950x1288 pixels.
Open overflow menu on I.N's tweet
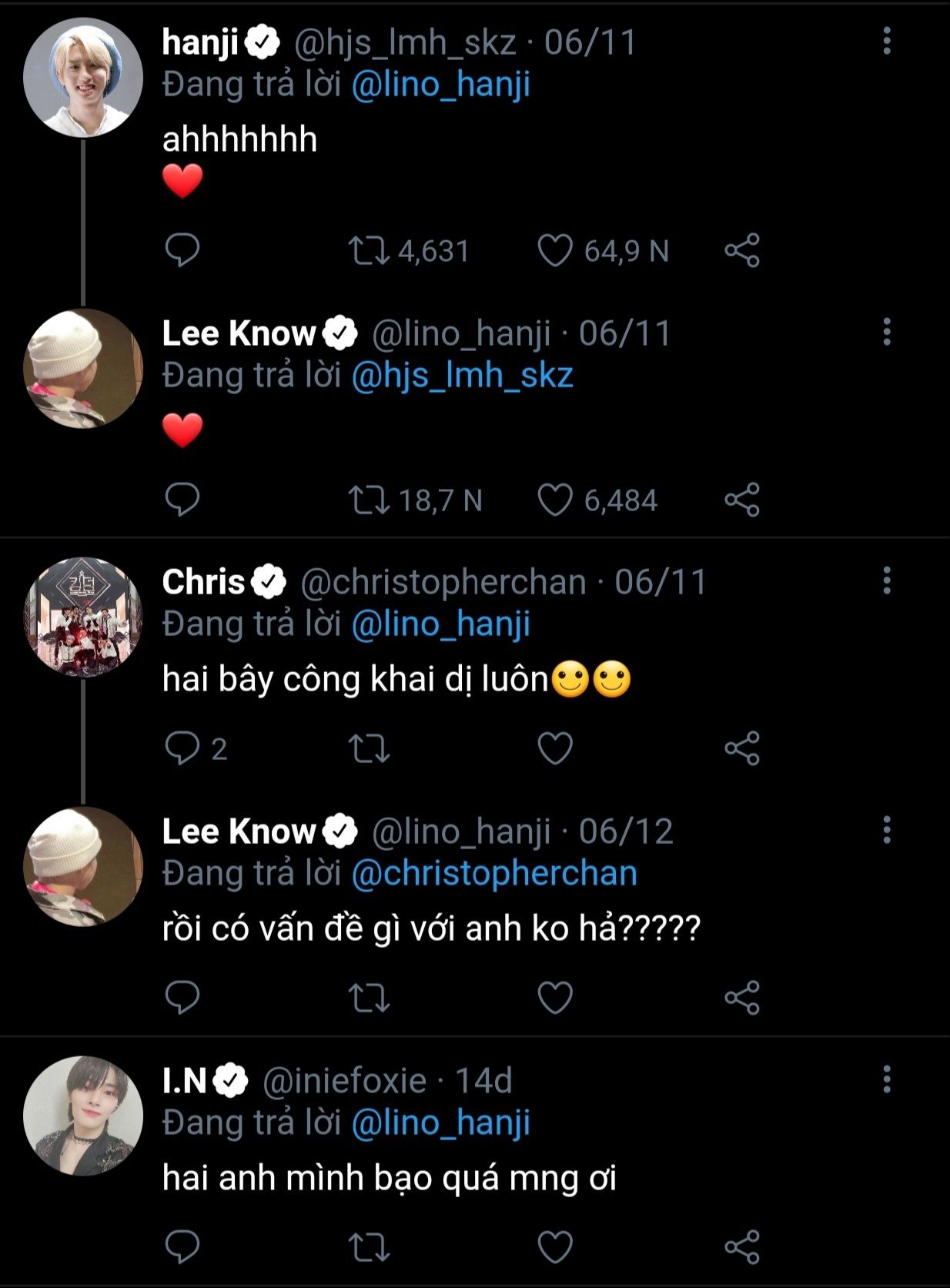coord(887,1079)
